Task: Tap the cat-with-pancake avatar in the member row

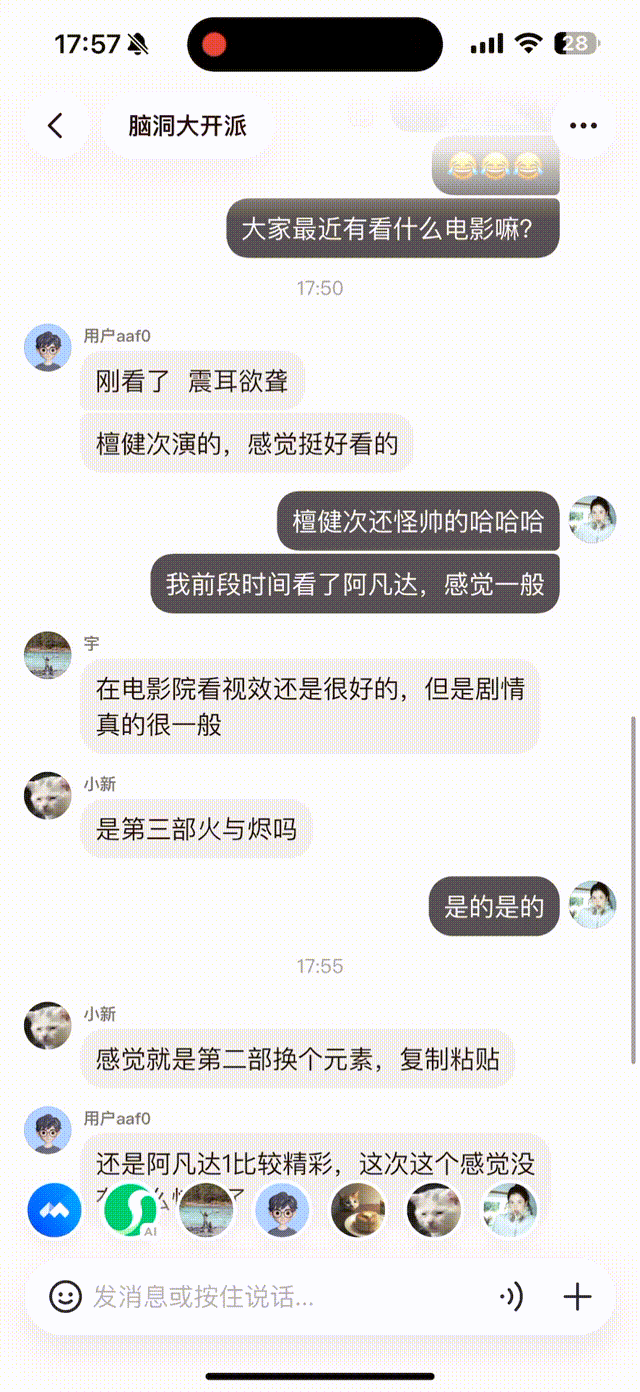Action: tap(358, 1210)
